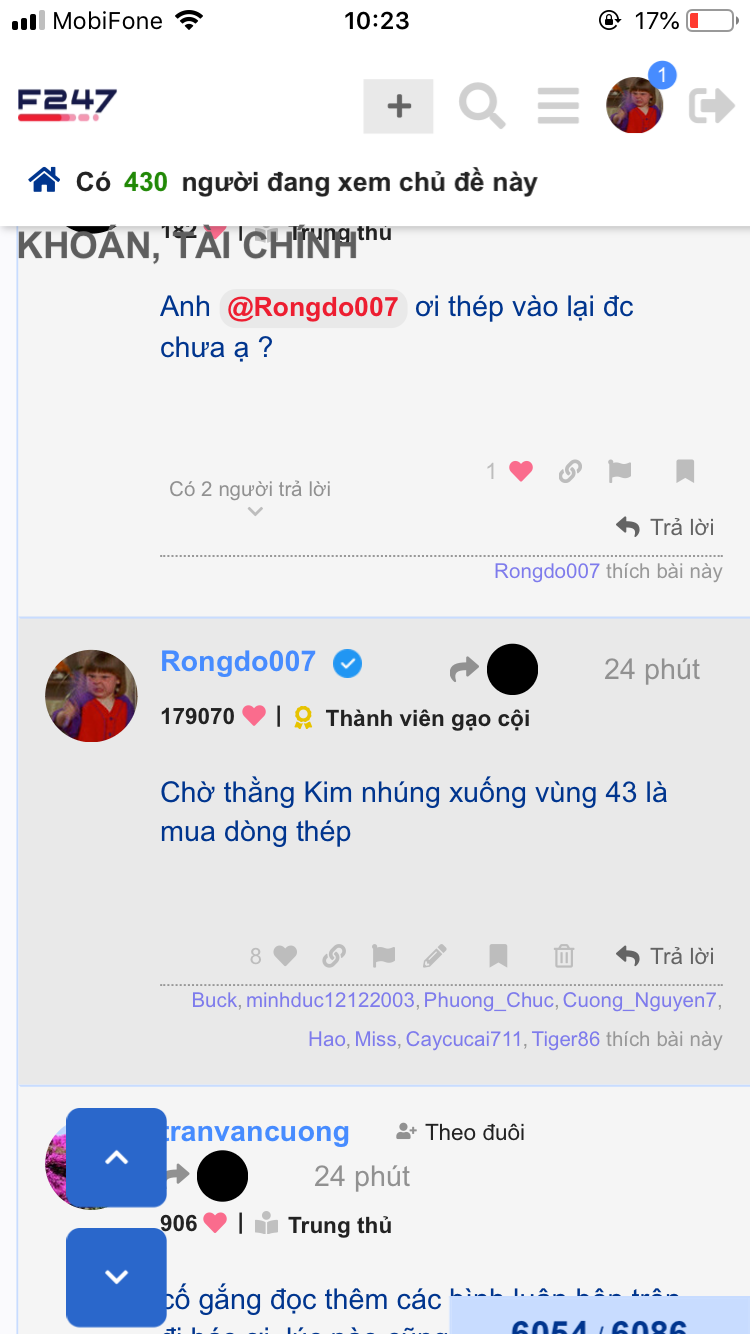This screenshot has width=750, height=1334.
Task: Open the search magnifier
Action: click(x=482, y=106)
